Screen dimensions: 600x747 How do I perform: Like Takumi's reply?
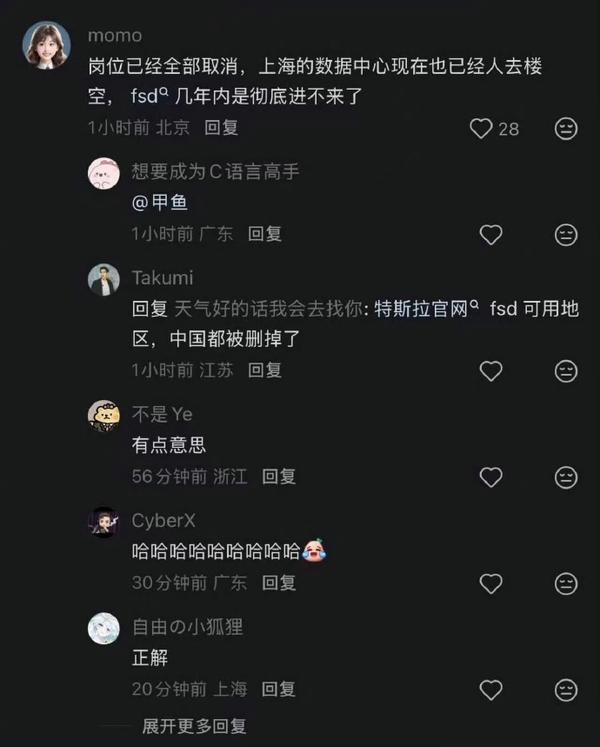point(491,371)
